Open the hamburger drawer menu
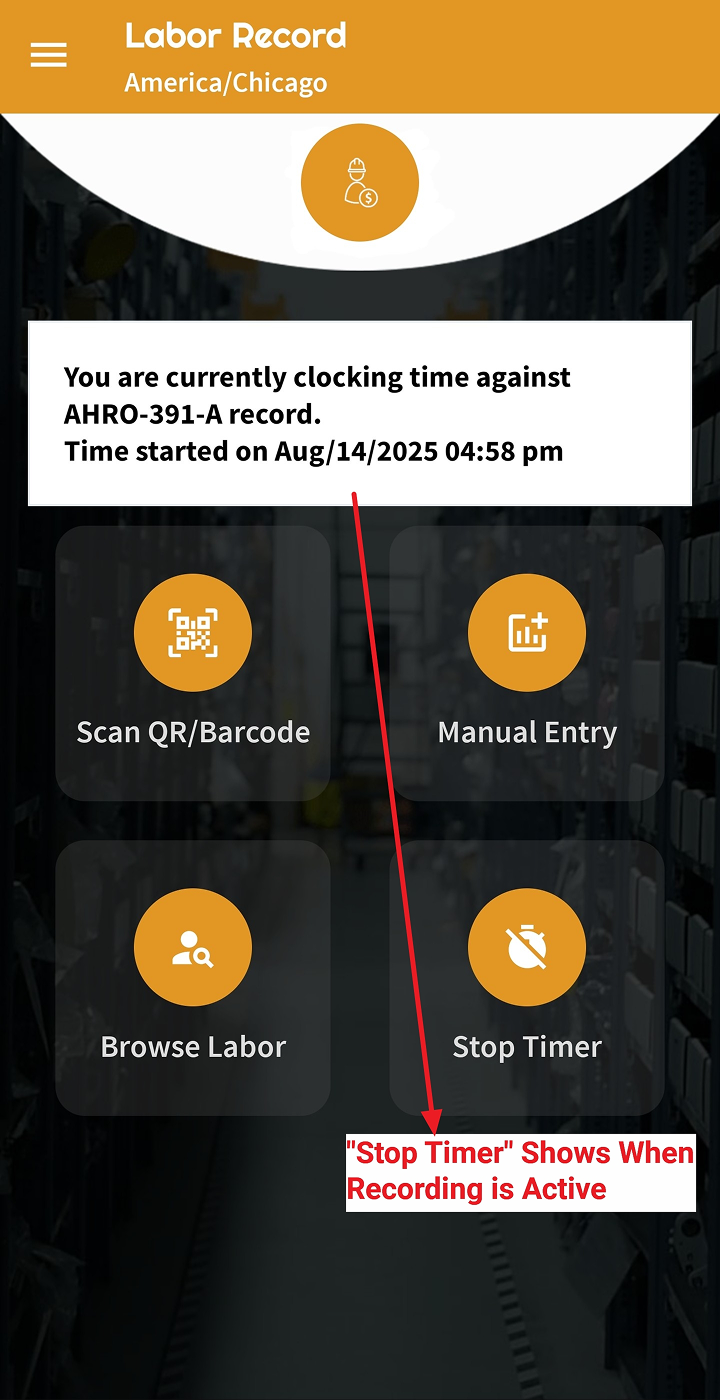Screen dimensions: 720x1400 click(48, 55)
